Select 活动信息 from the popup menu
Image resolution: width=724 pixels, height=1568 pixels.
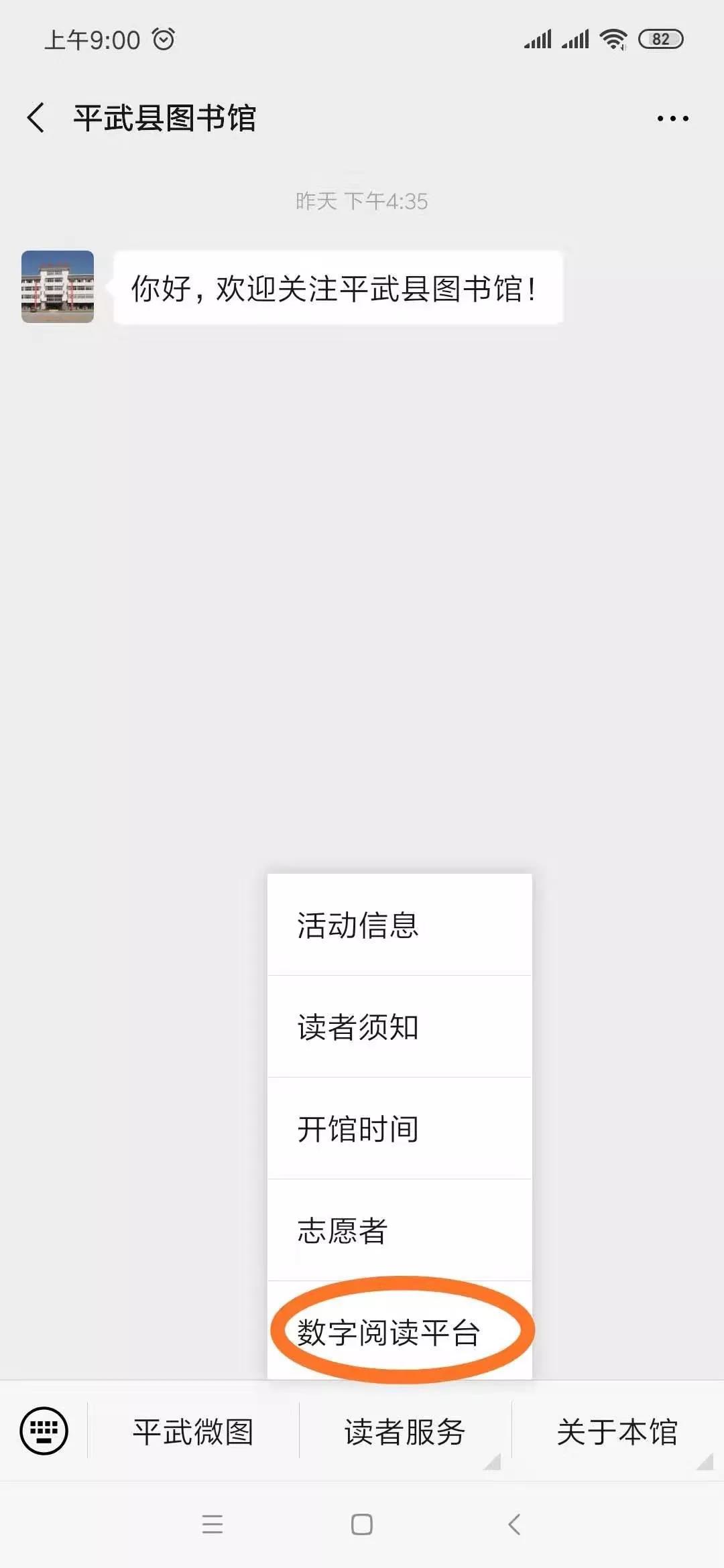click(400, 925)
